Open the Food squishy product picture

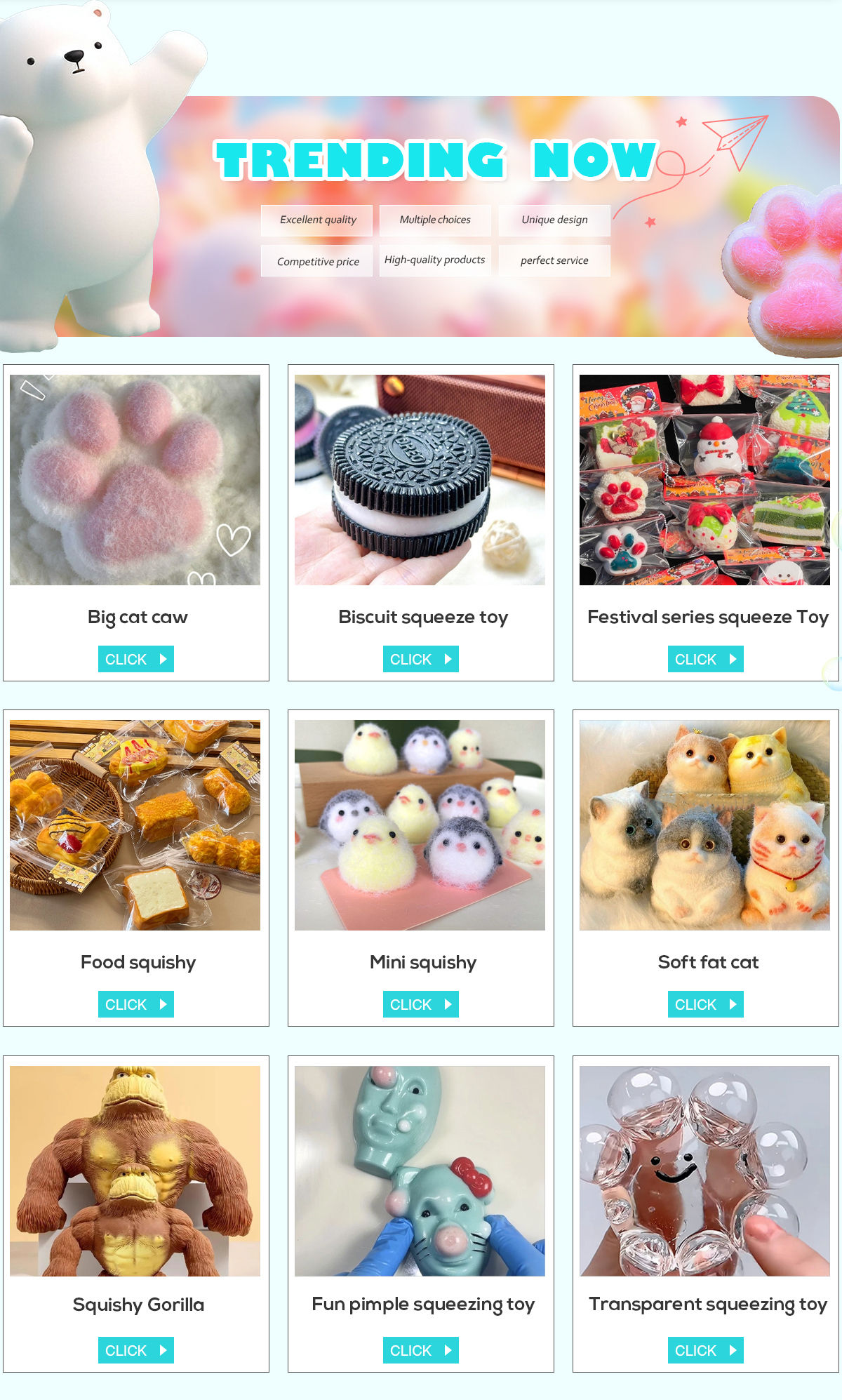[x=135, y=825]
